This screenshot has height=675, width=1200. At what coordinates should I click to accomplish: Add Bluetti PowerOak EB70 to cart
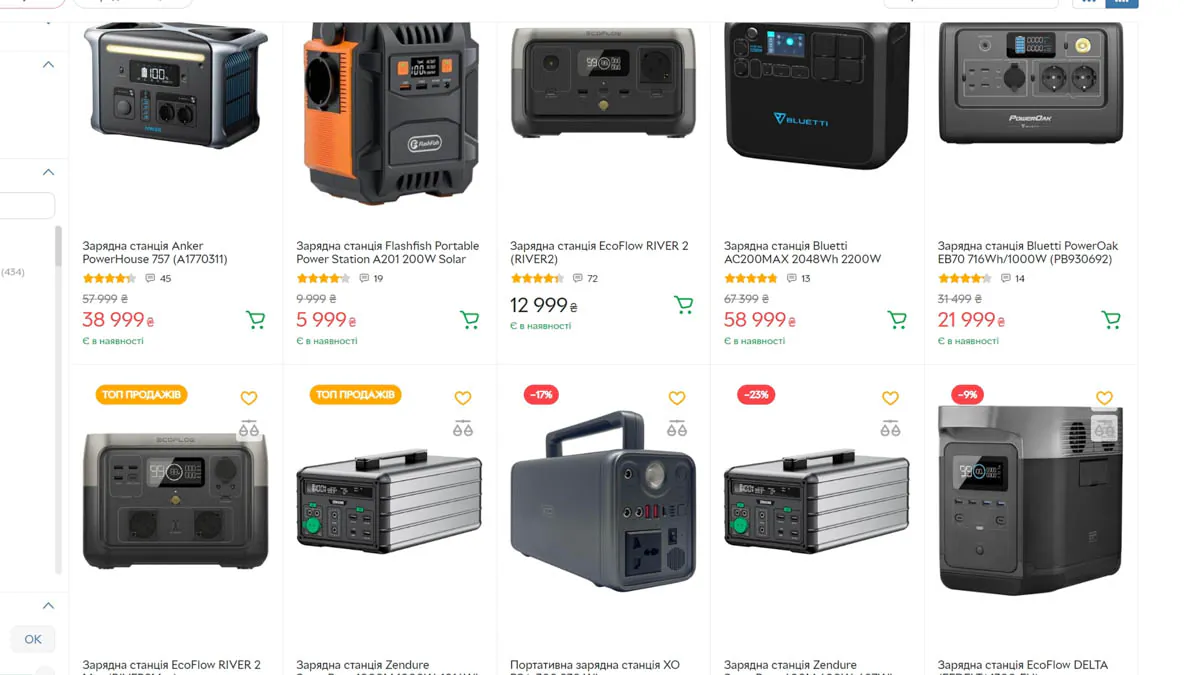click(1111, 320)
